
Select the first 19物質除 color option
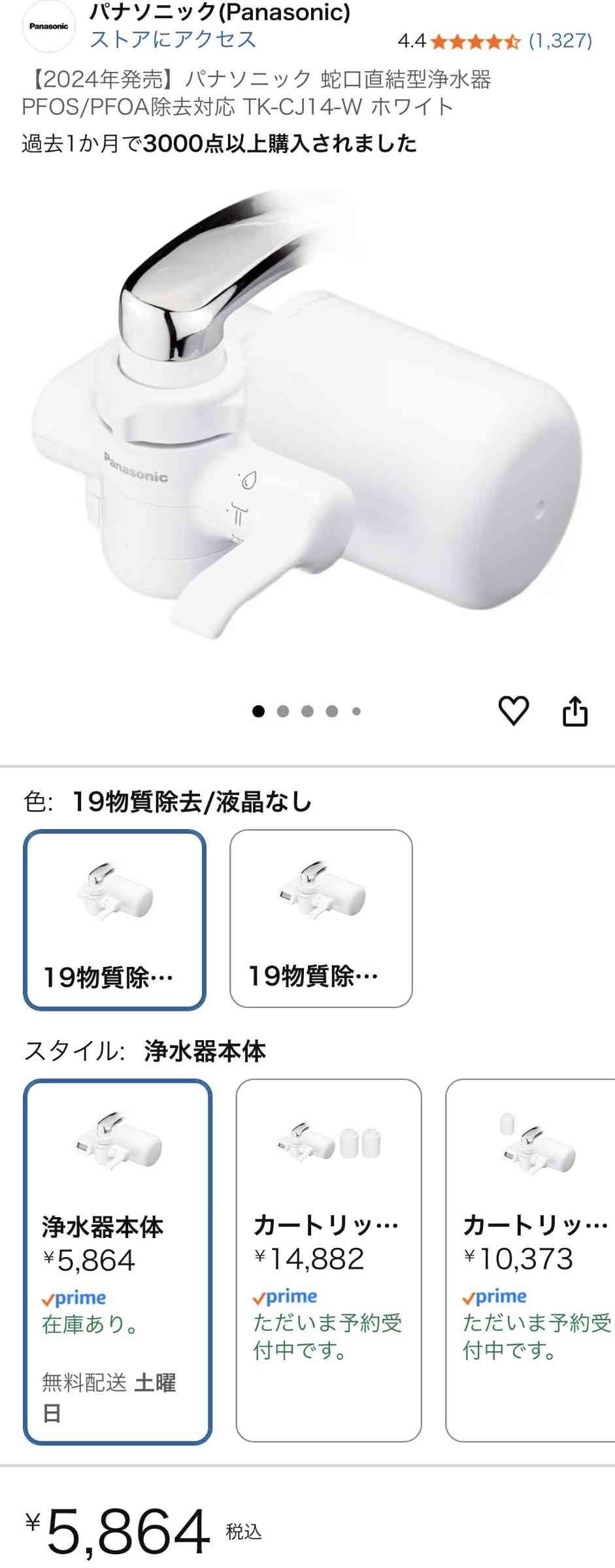[x=114, y=919]
